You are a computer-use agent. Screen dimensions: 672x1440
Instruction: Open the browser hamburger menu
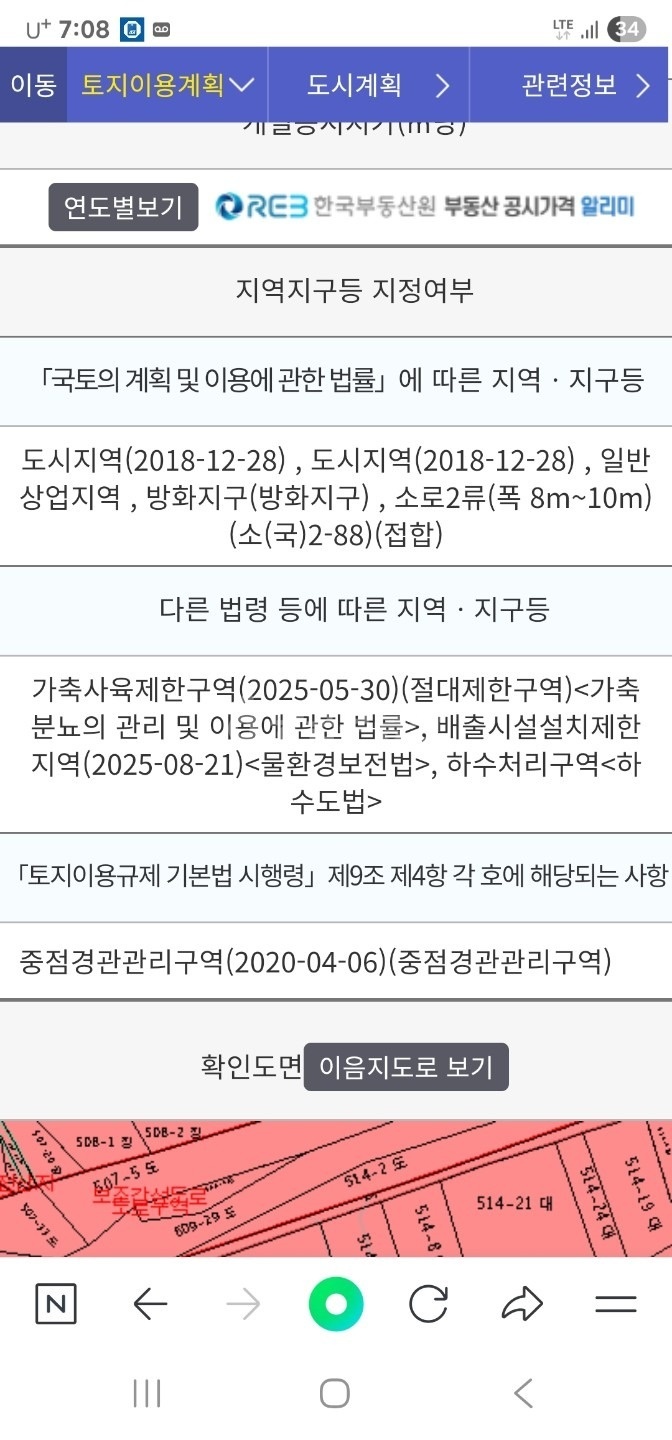(616, 1304)
